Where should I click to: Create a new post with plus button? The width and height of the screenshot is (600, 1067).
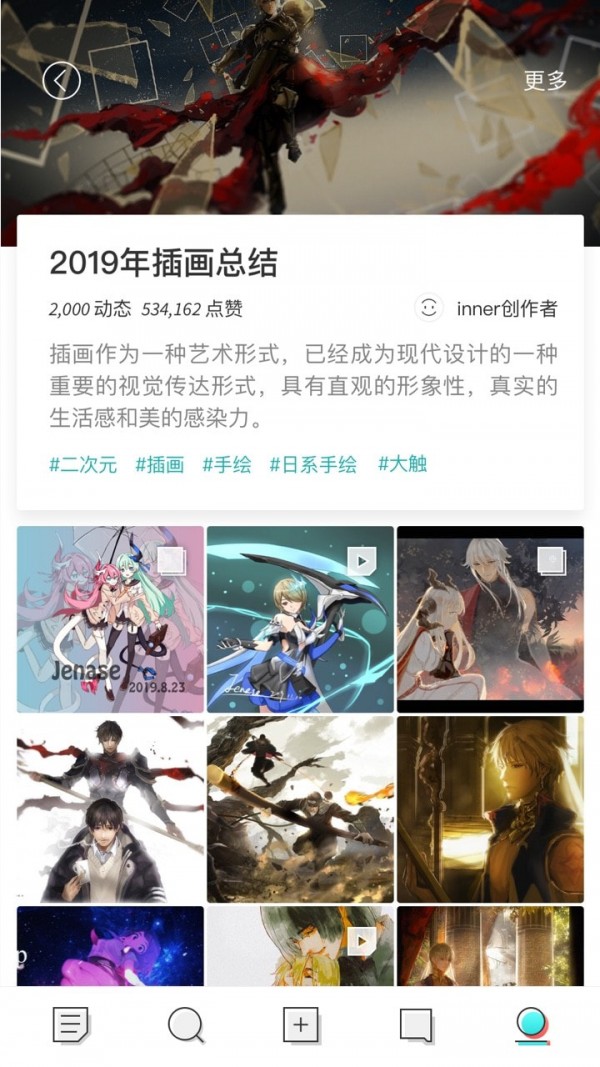(300, 1025)
